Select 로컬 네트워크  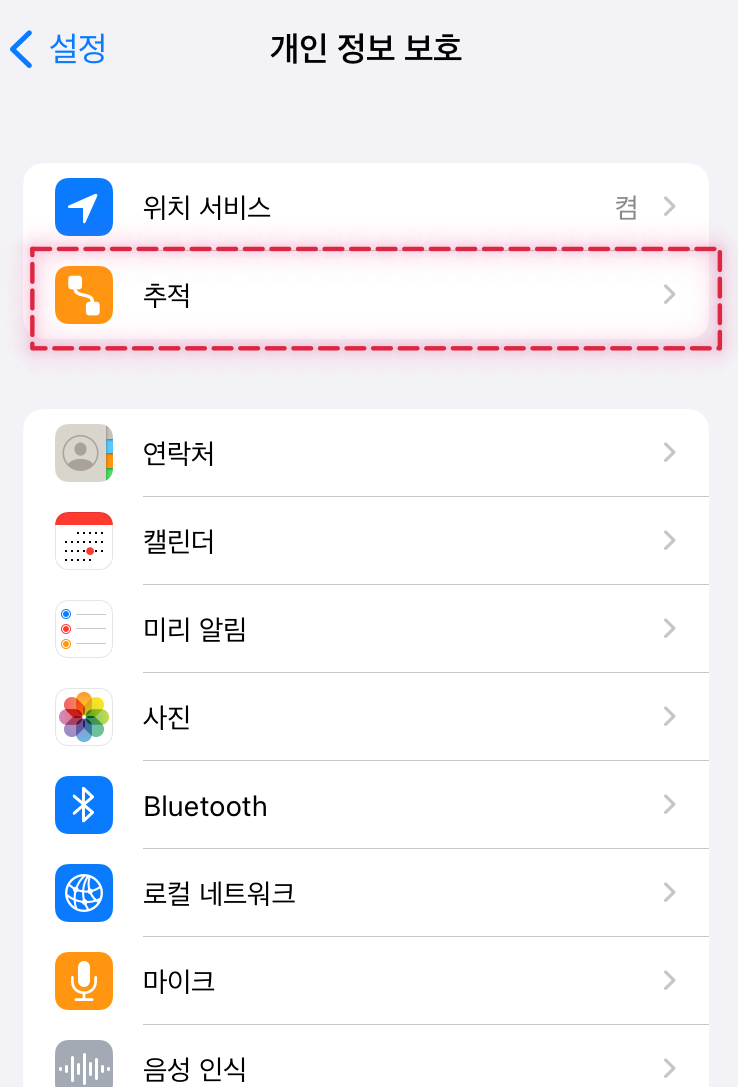pos(366,893)
